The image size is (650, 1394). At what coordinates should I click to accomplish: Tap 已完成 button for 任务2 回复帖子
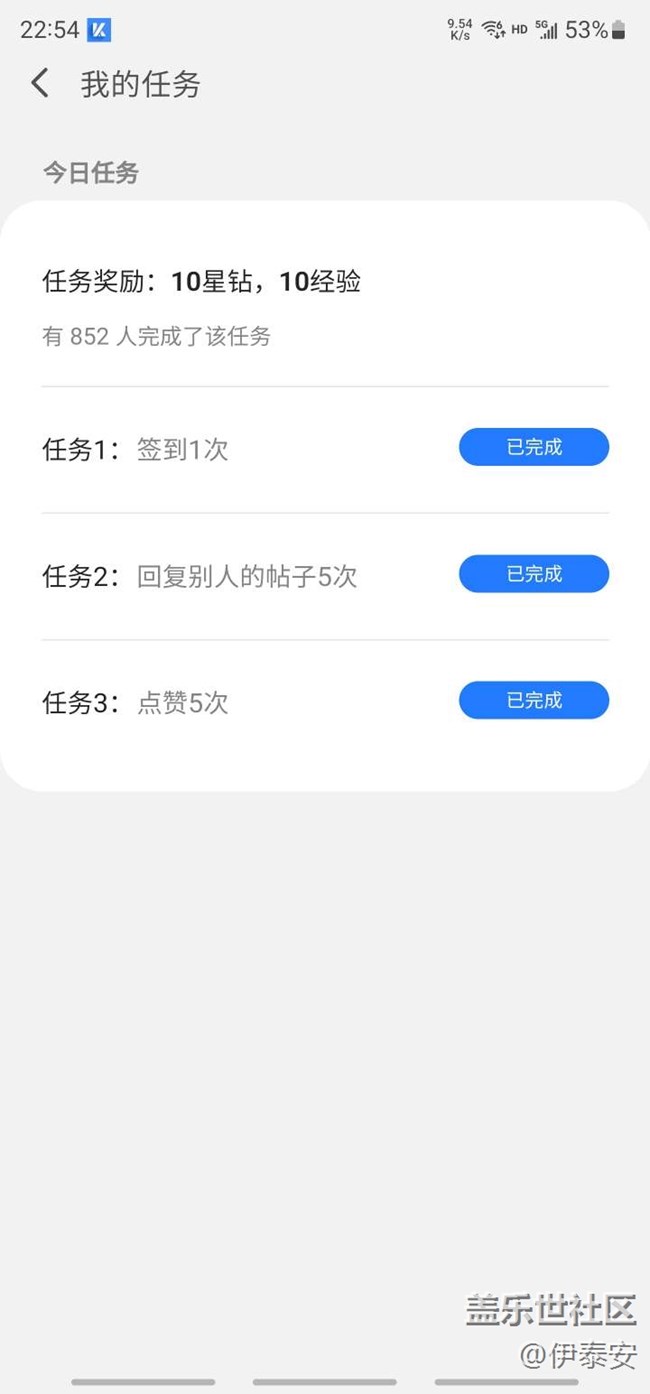point(534,574)
